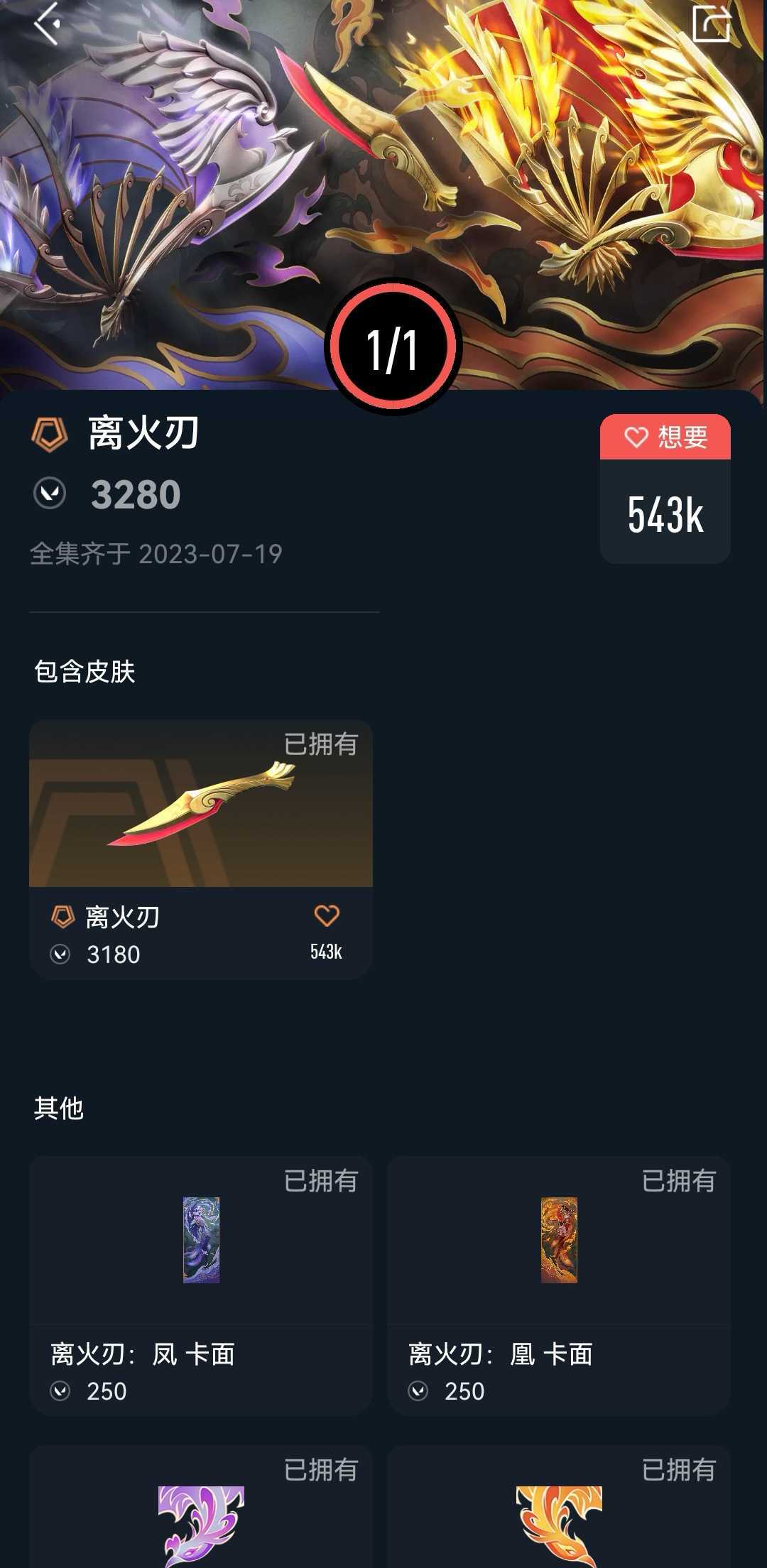Like the 离火刃 3180 skin with heart icon
This screenshot has width=767, height=1568.
[327, 916]
